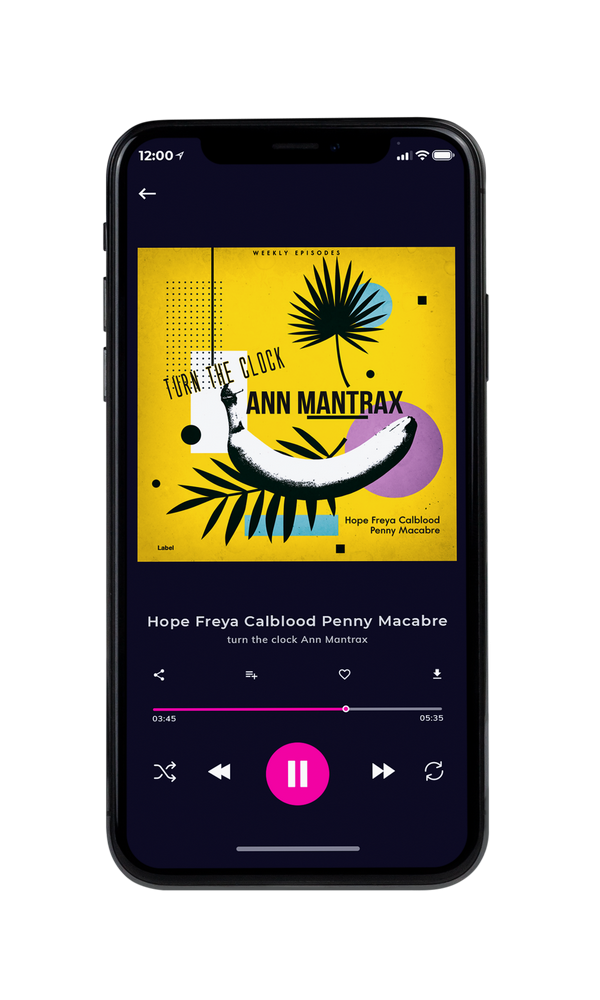Rewind to the previous track
Screen dimensions: 600x1000
[x=219, y=772]
